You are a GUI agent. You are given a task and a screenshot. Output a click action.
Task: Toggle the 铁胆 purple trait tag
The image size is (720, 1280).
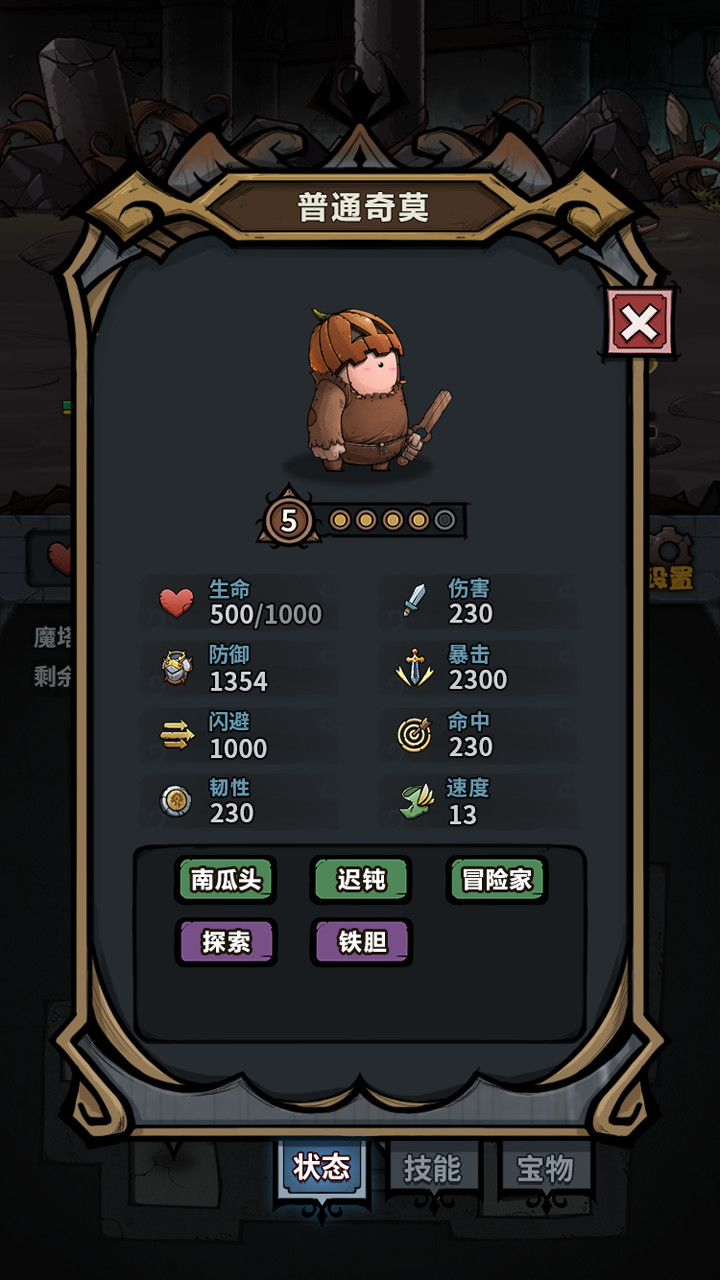(x=361, y=941)
